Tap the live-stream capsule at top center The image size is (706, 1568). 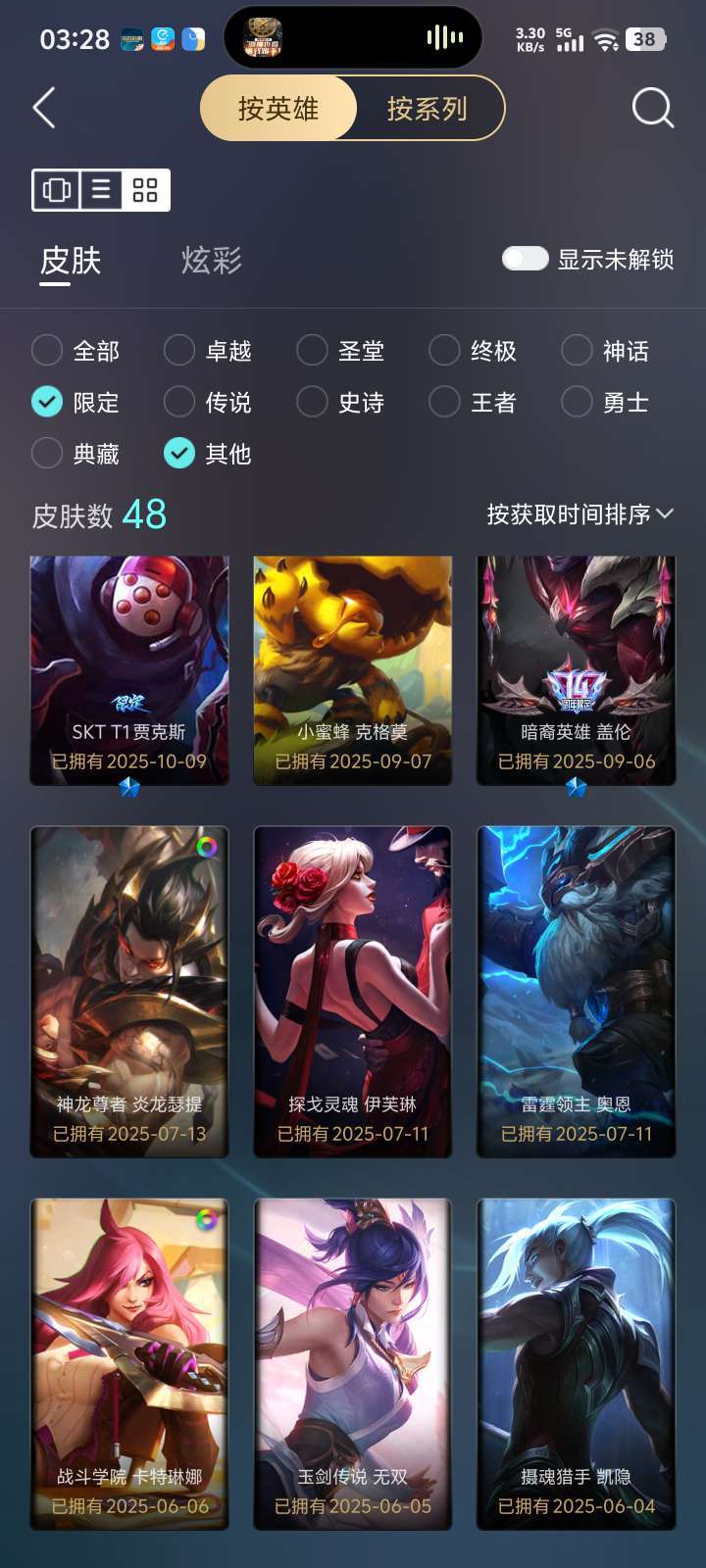pyautogui.click(x=351, y=39)
